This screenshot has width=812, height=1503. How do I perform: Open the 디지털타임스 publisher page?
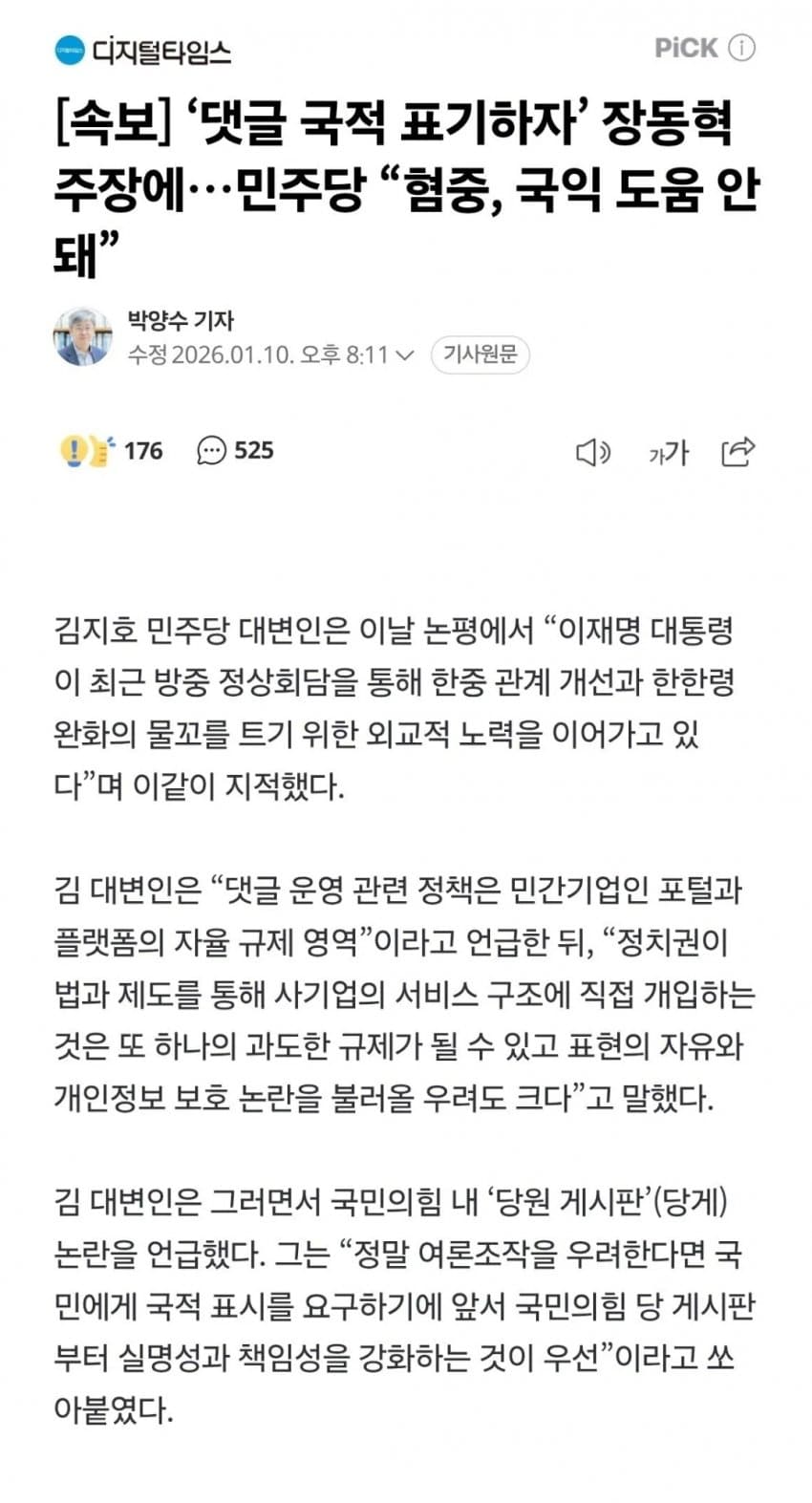click(x=143, y=51)
